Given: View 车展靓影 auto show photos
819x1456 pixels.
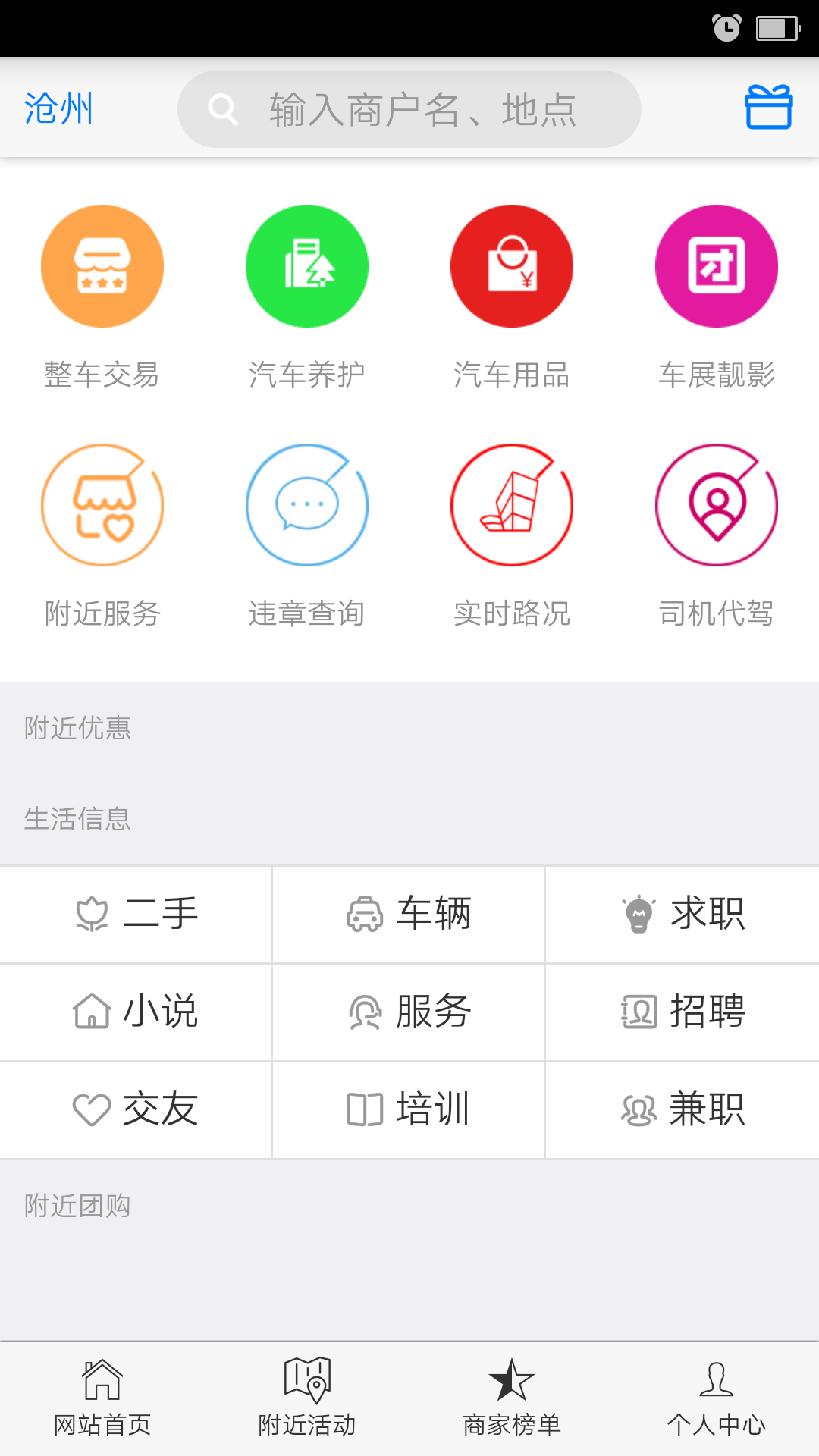Looking at the screenshot, I should [717, 265].
